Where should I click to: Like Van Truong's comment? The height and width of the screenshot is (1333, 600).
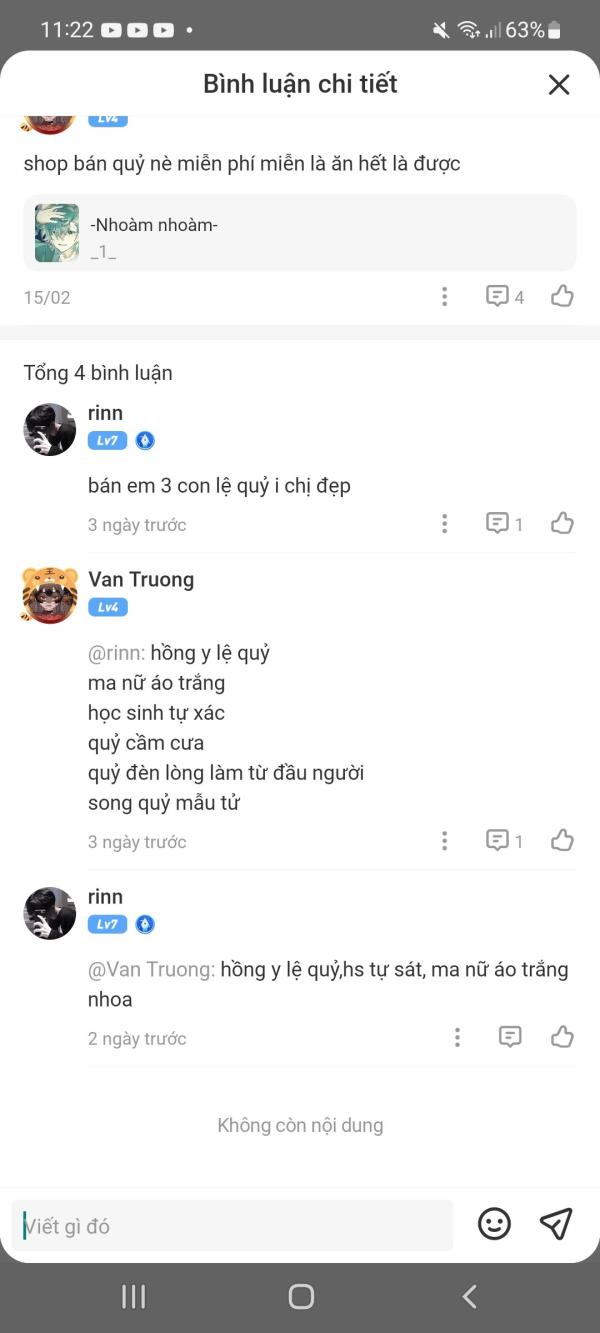(x=563, y=840)
